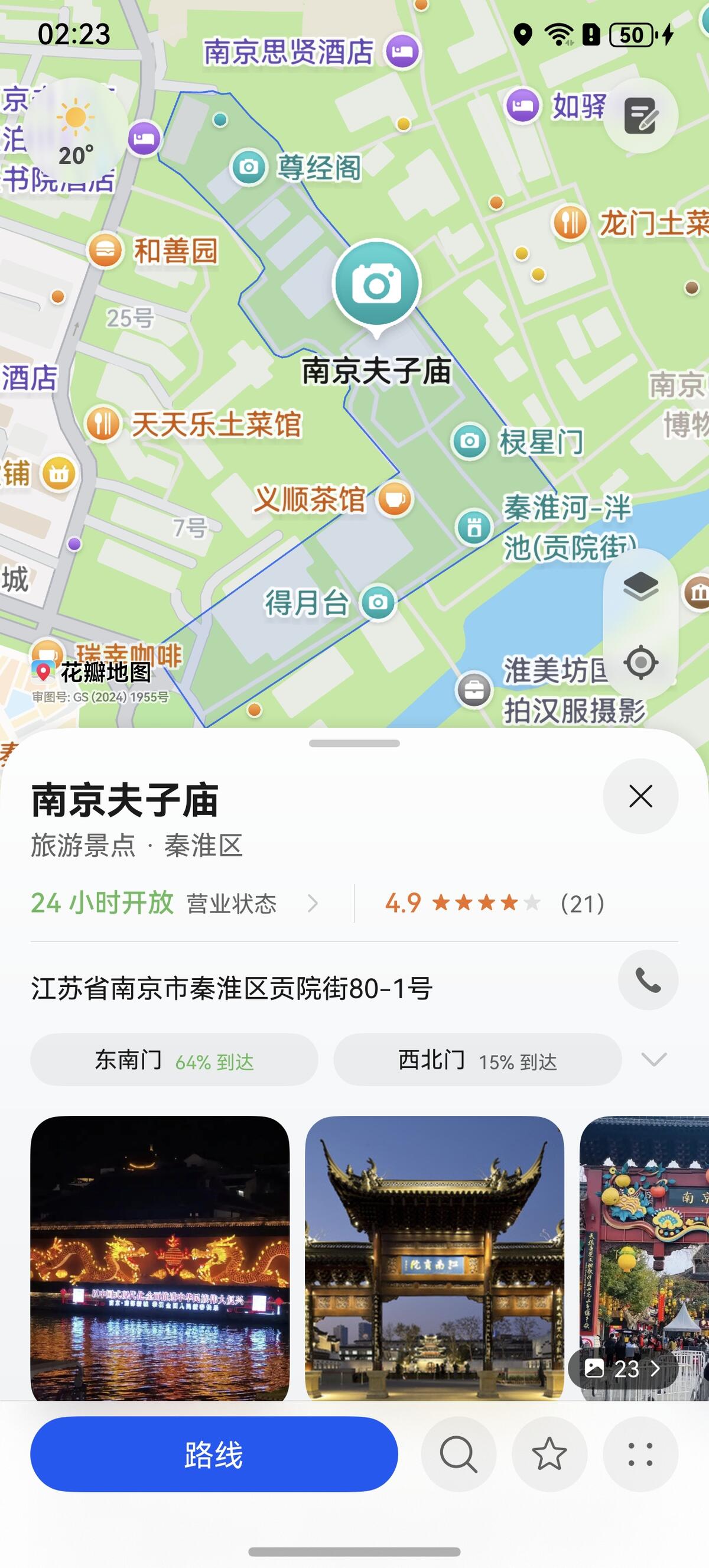
Task: Recenter map on my location
Action: coord(640,663)
